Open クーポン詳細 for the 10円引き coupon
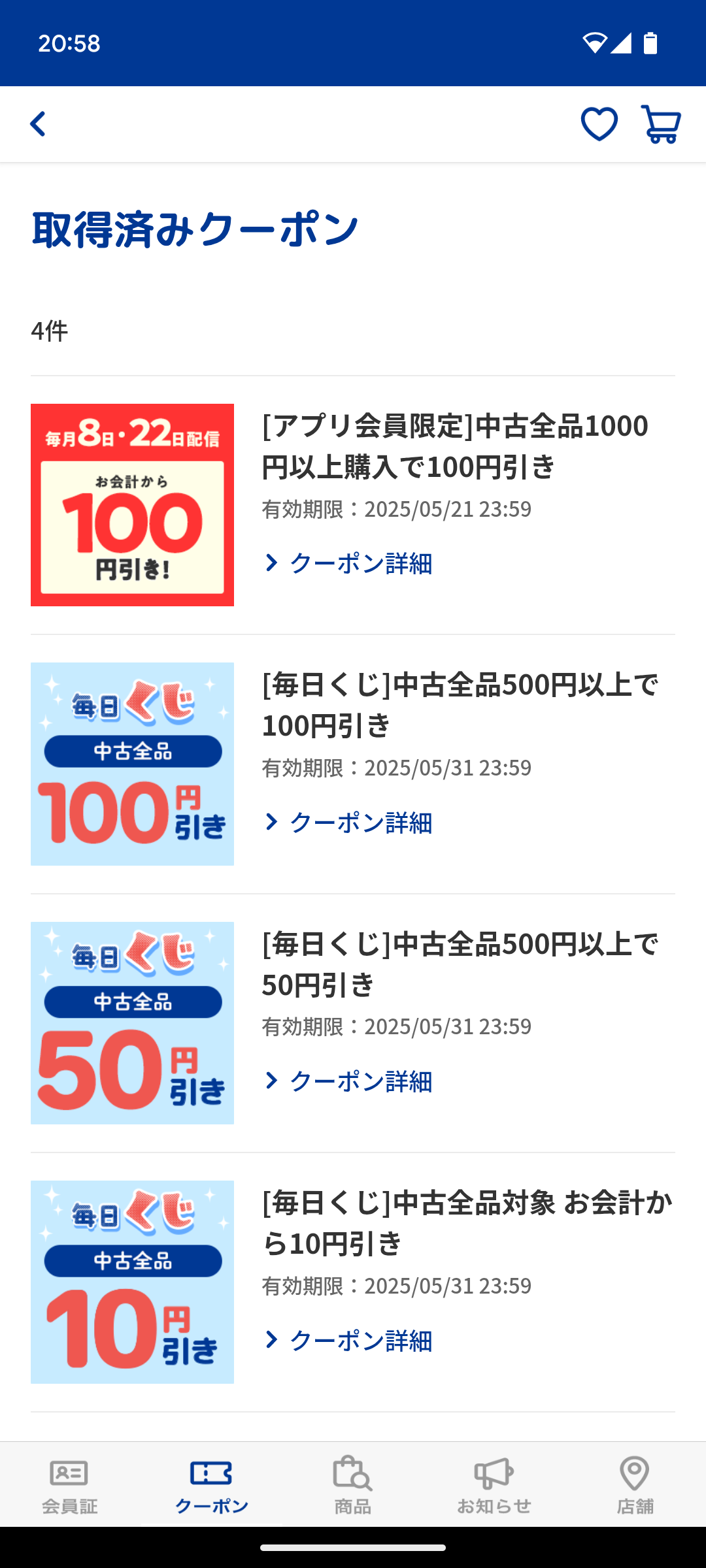Viewport: 706px width, 1568px height. coord(348,1340)
